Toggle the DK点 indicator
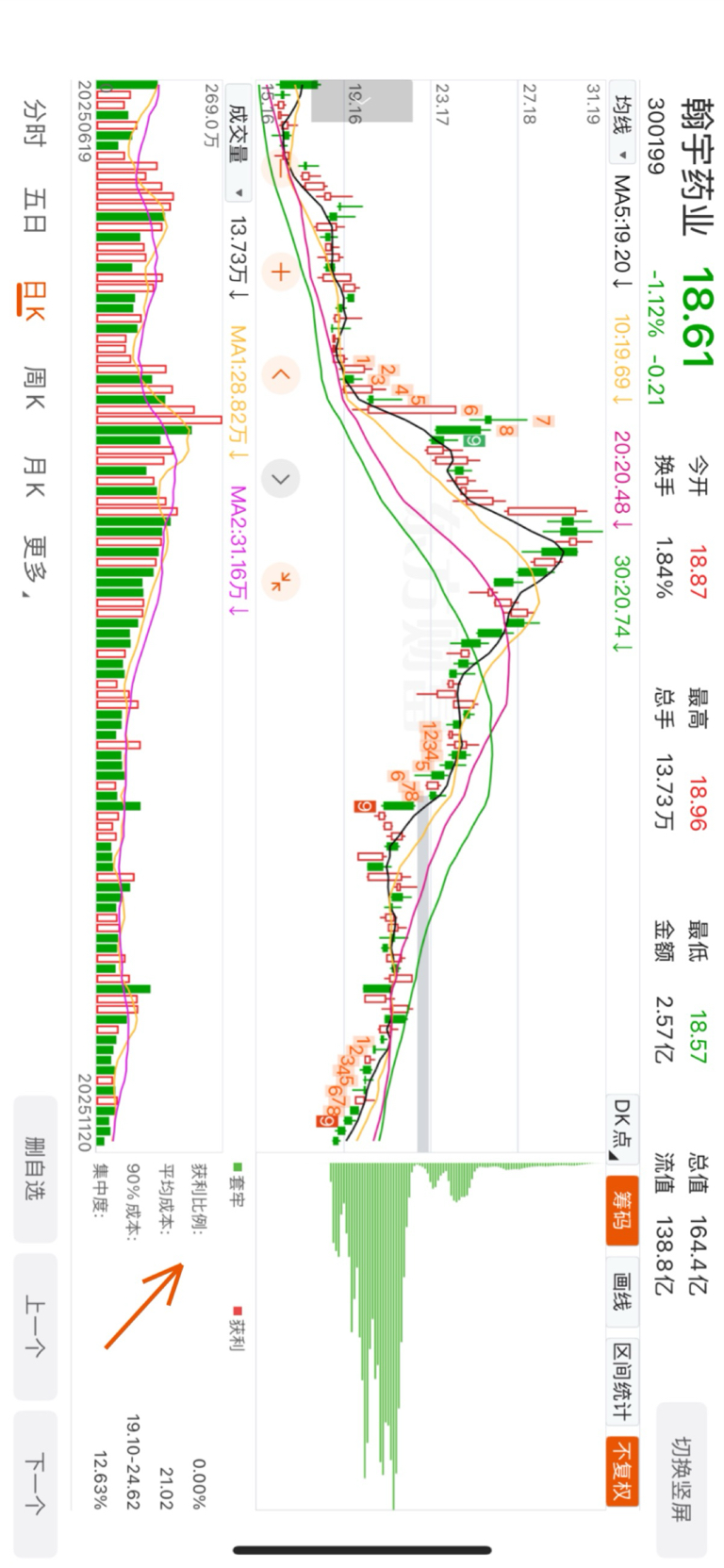 621,1122
